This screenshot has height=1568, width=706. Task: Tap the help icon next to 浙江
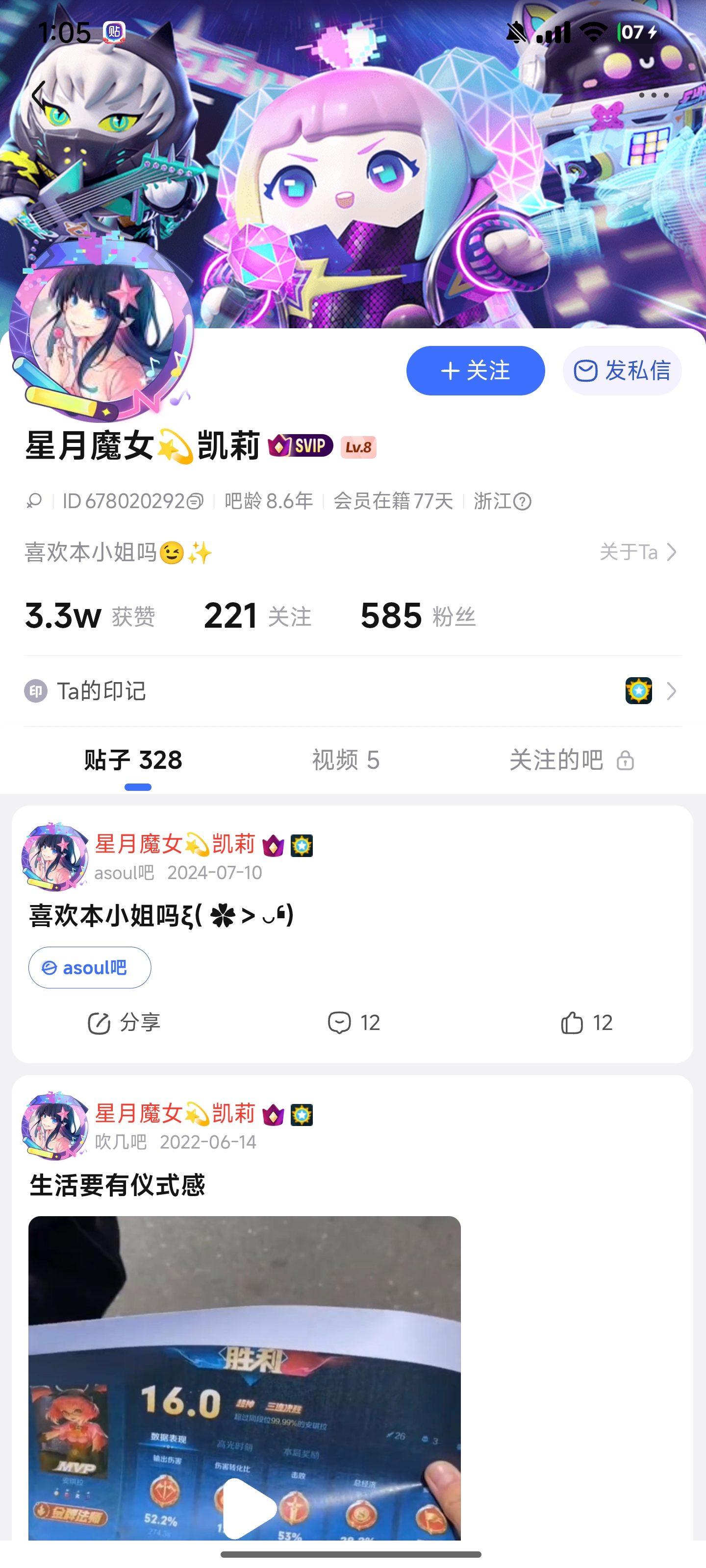(522, 502)
